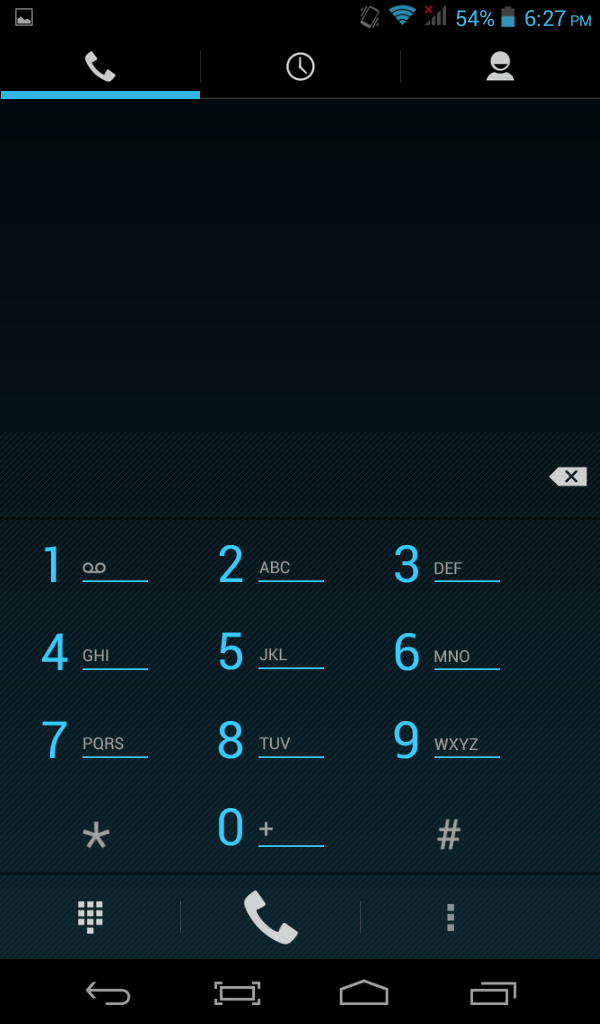Open the overflow menu

(451, 916)
